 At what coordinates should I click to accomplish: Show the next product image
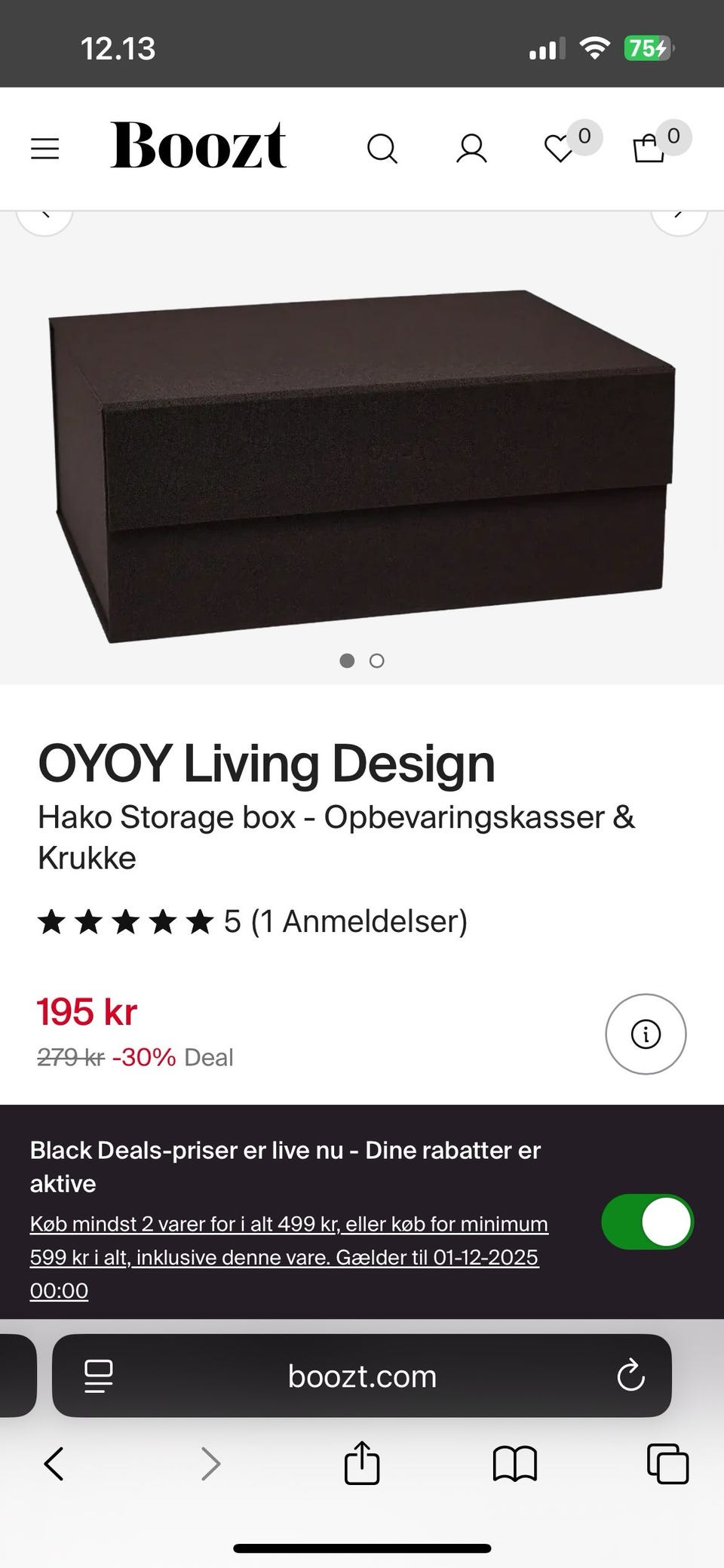679,216
